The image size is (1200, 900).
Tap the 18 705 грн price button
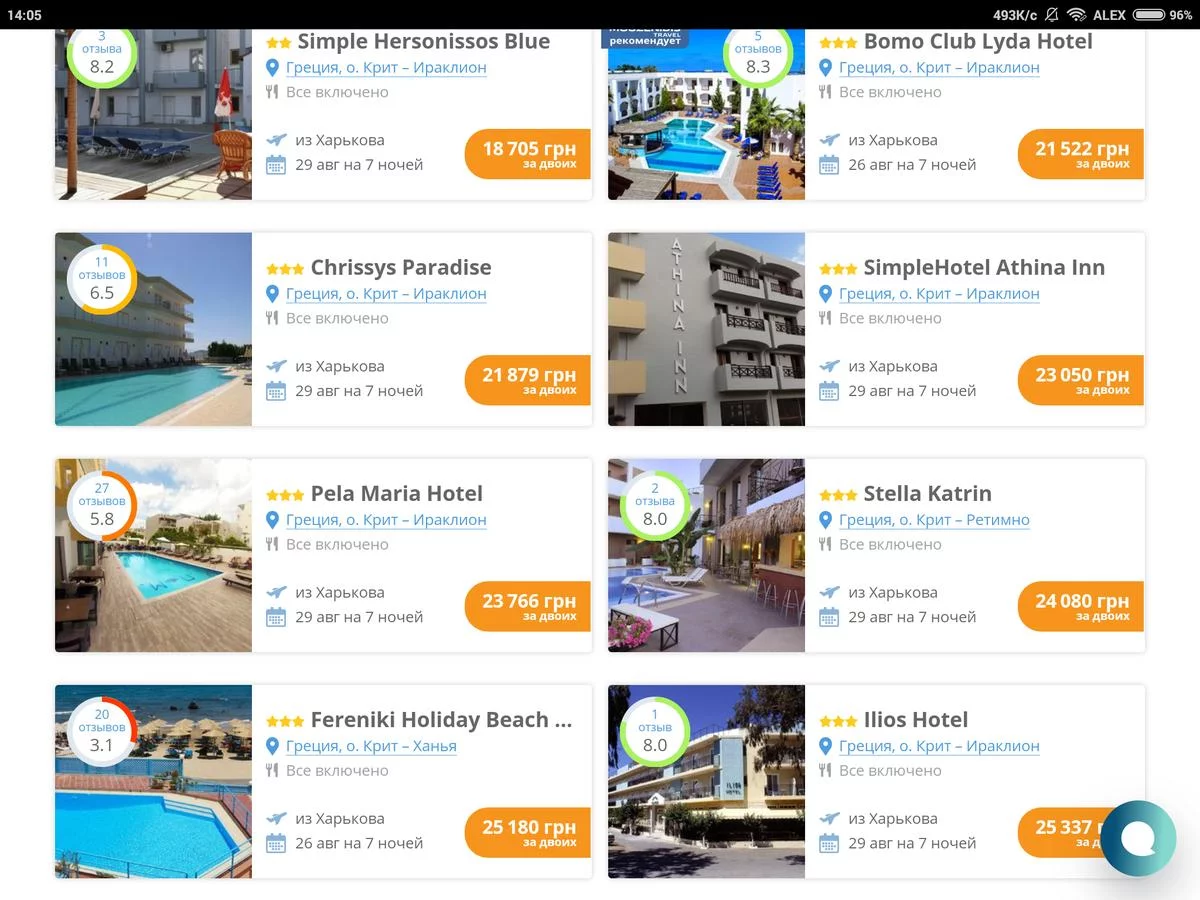[x=528, y=154]
